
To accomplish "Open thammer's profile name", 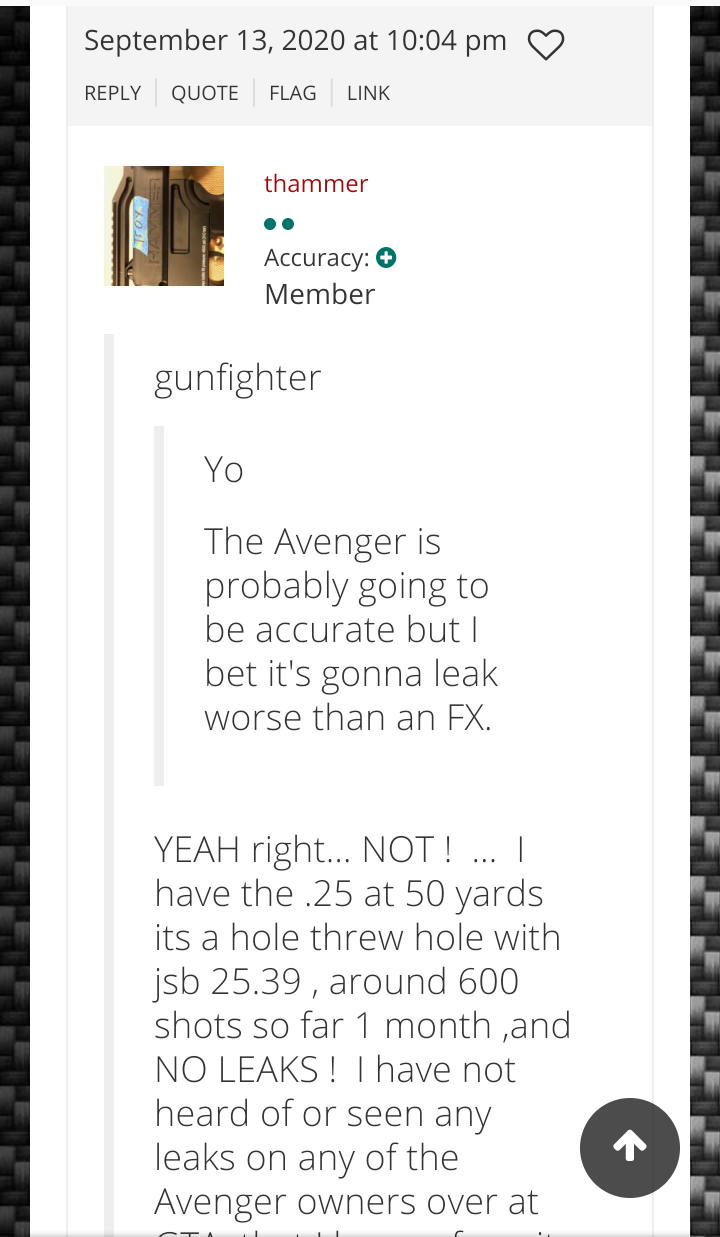I will click(x=316, y=183).
